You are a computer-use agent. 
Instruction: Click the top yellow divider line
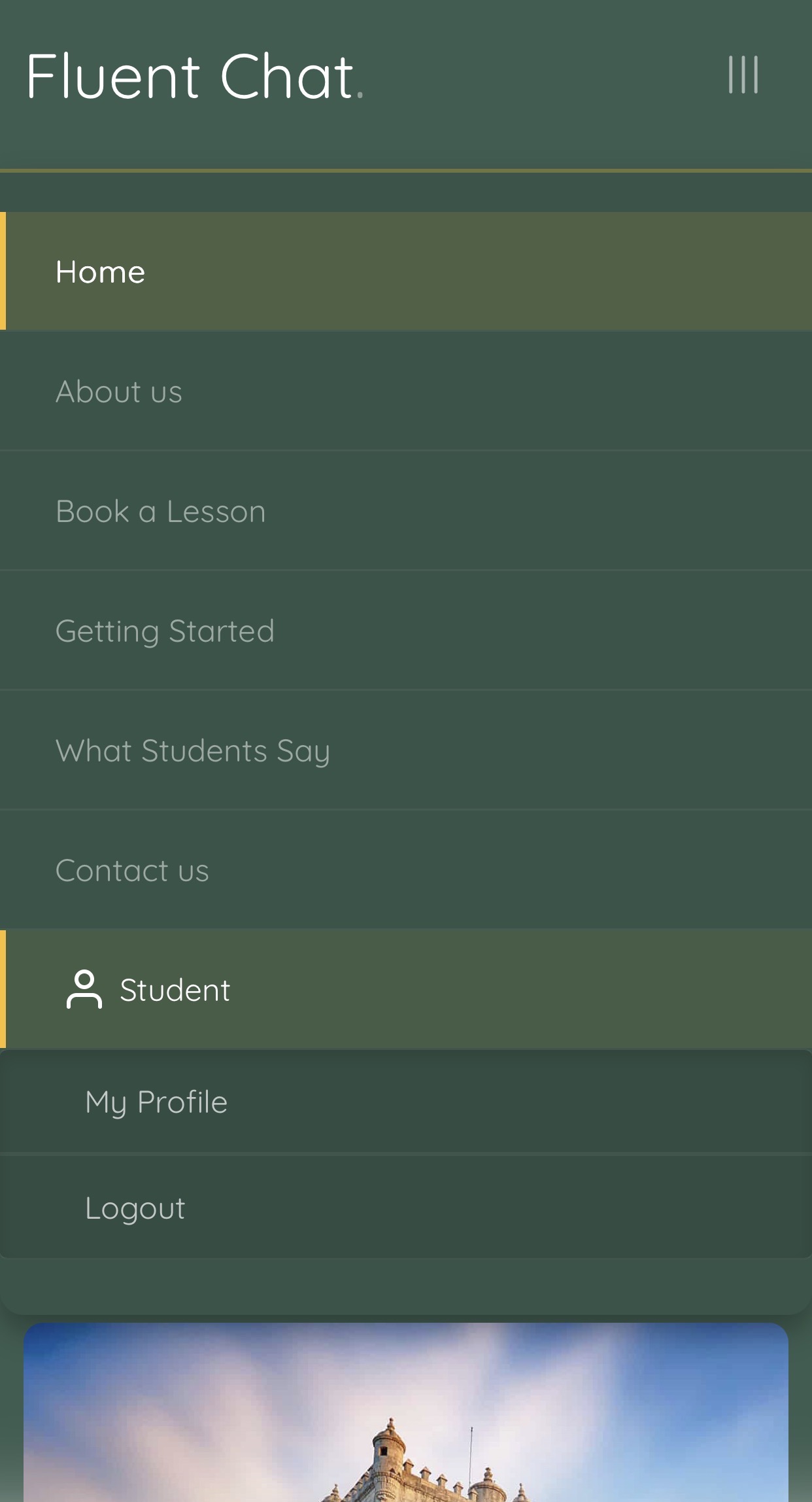[406, 169]
